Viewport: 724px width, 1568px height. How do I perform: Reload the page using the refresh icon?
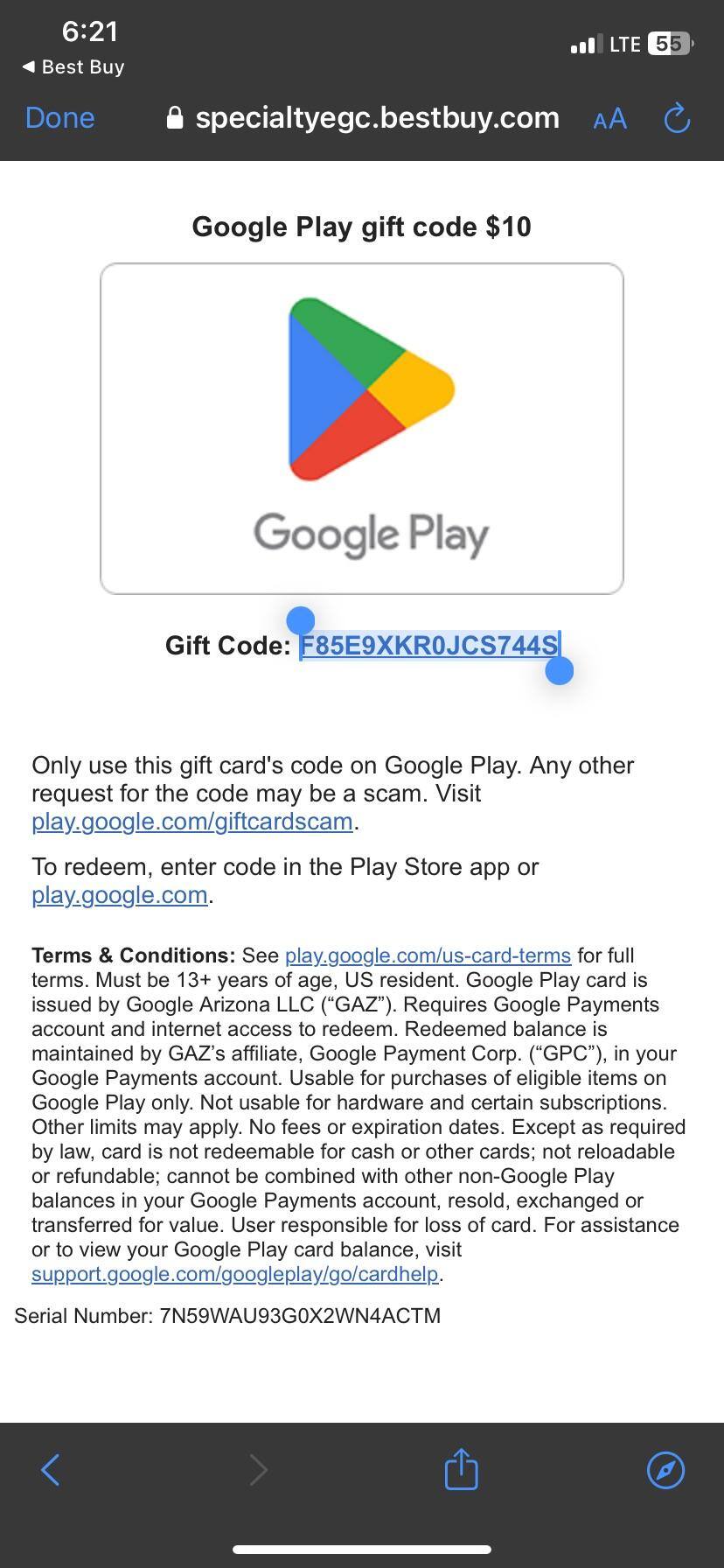676,117
